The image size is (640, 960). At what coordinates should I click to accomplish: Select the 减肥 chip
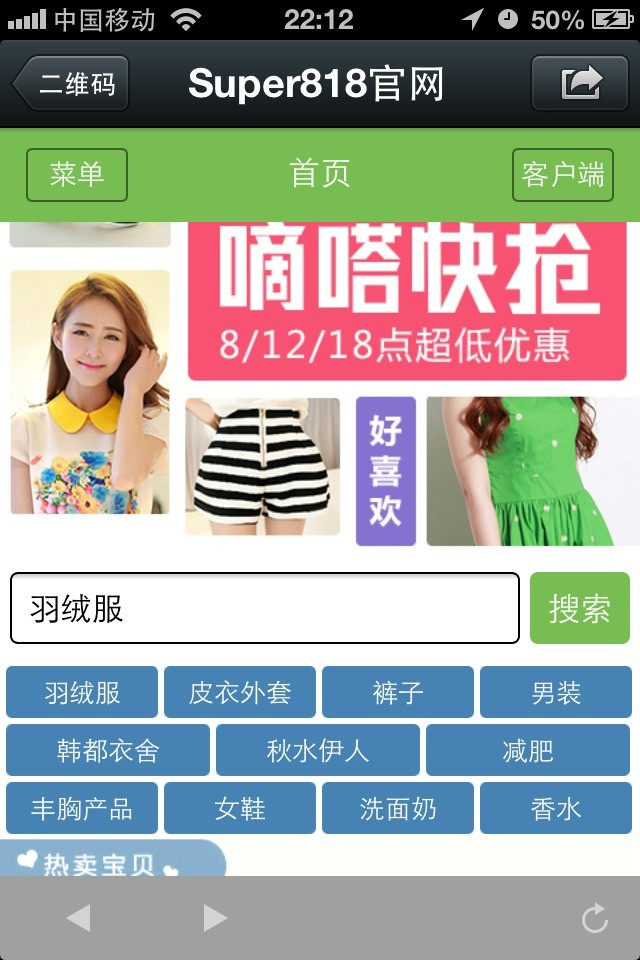coord(528,750)
